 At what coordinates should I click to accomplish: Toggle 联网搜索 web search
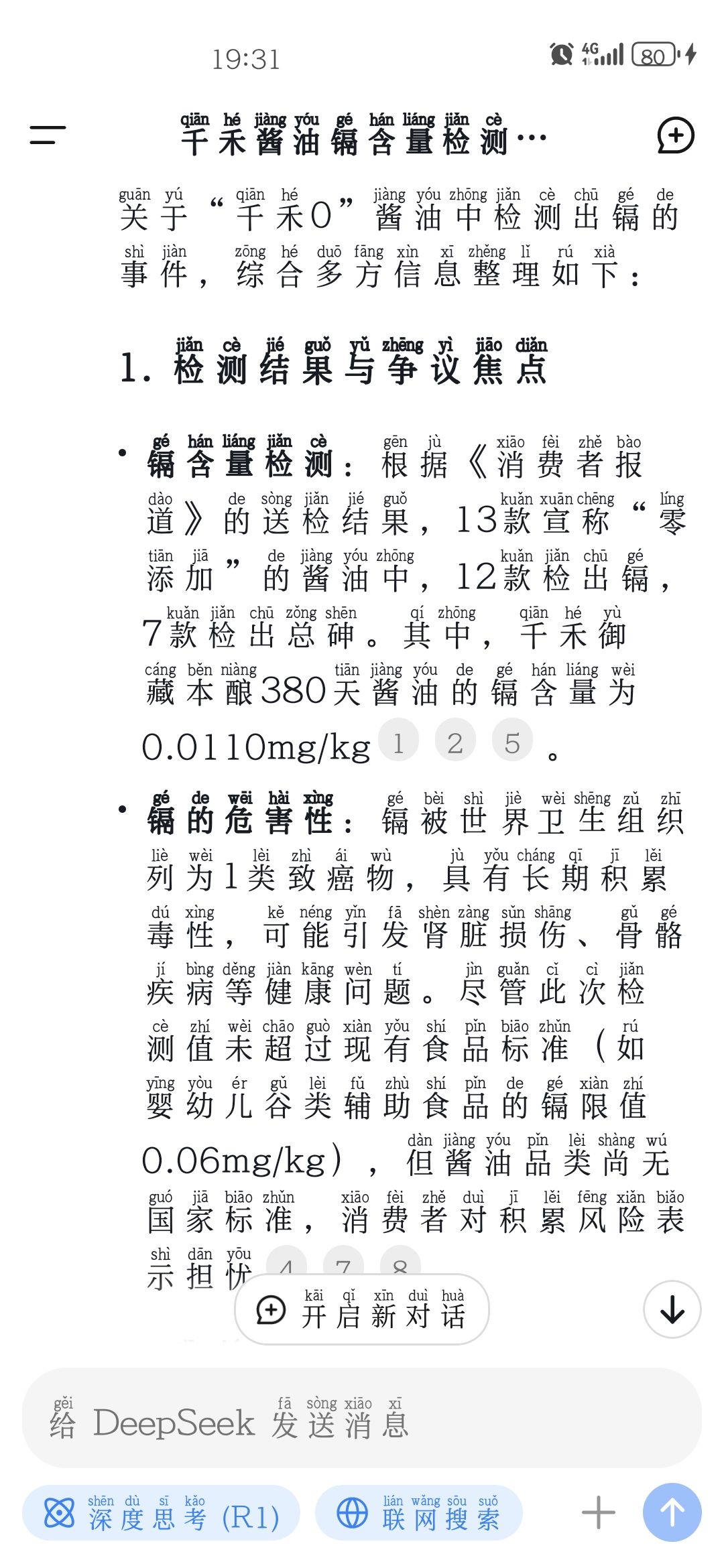pos(419,1512)
